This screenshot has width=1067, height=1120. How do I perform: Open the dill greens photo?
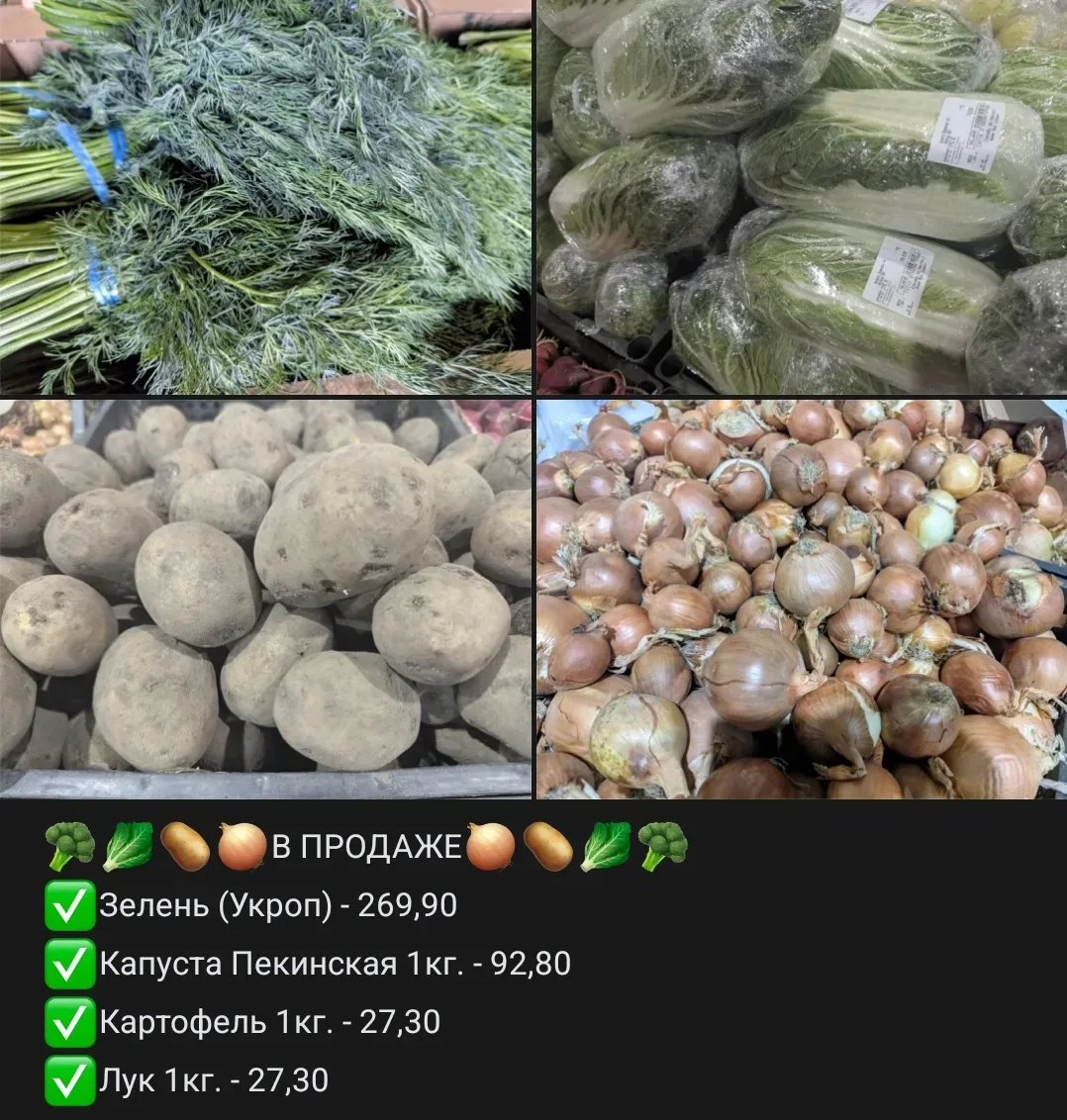(265, 196)
